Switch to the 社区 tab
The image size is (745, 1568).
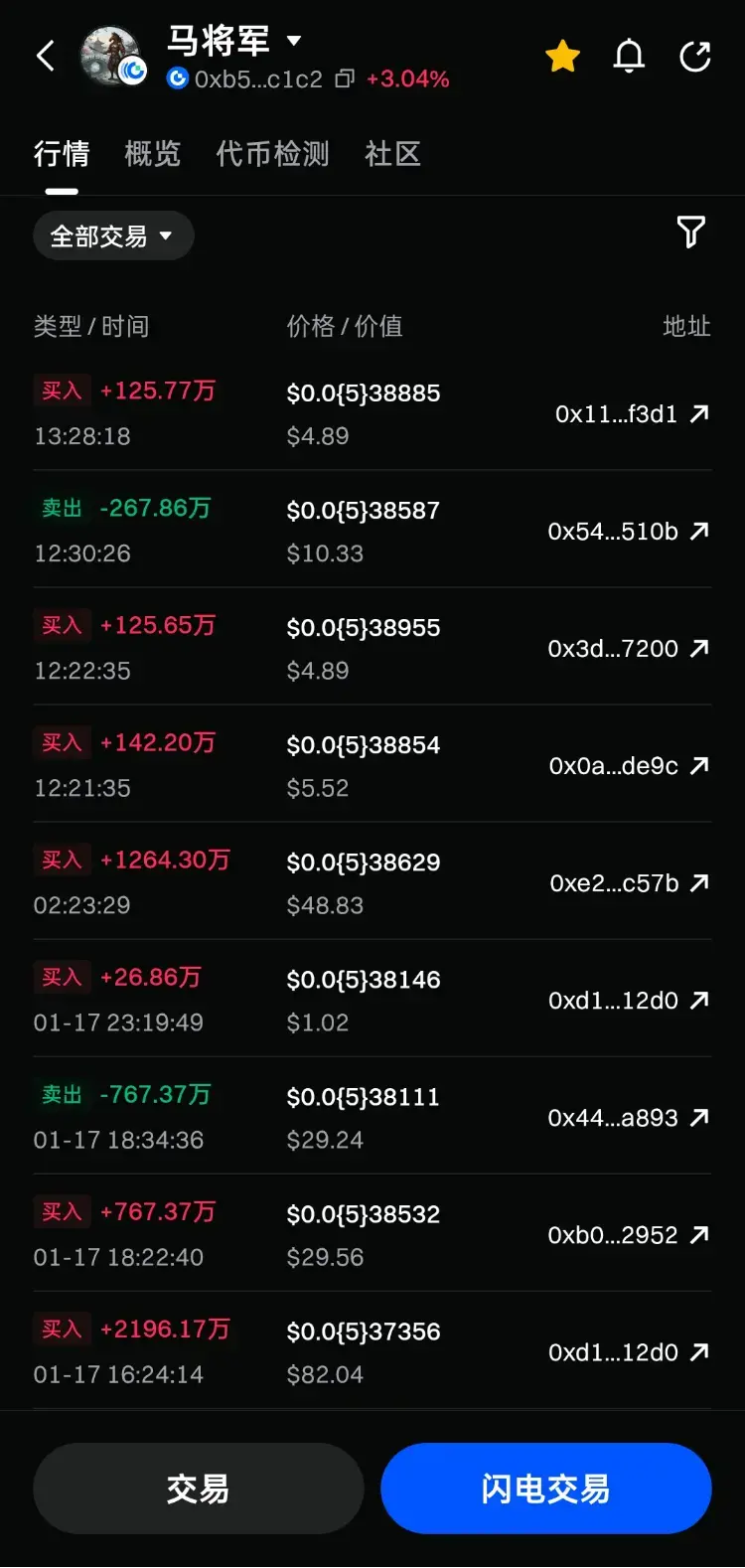392,154
